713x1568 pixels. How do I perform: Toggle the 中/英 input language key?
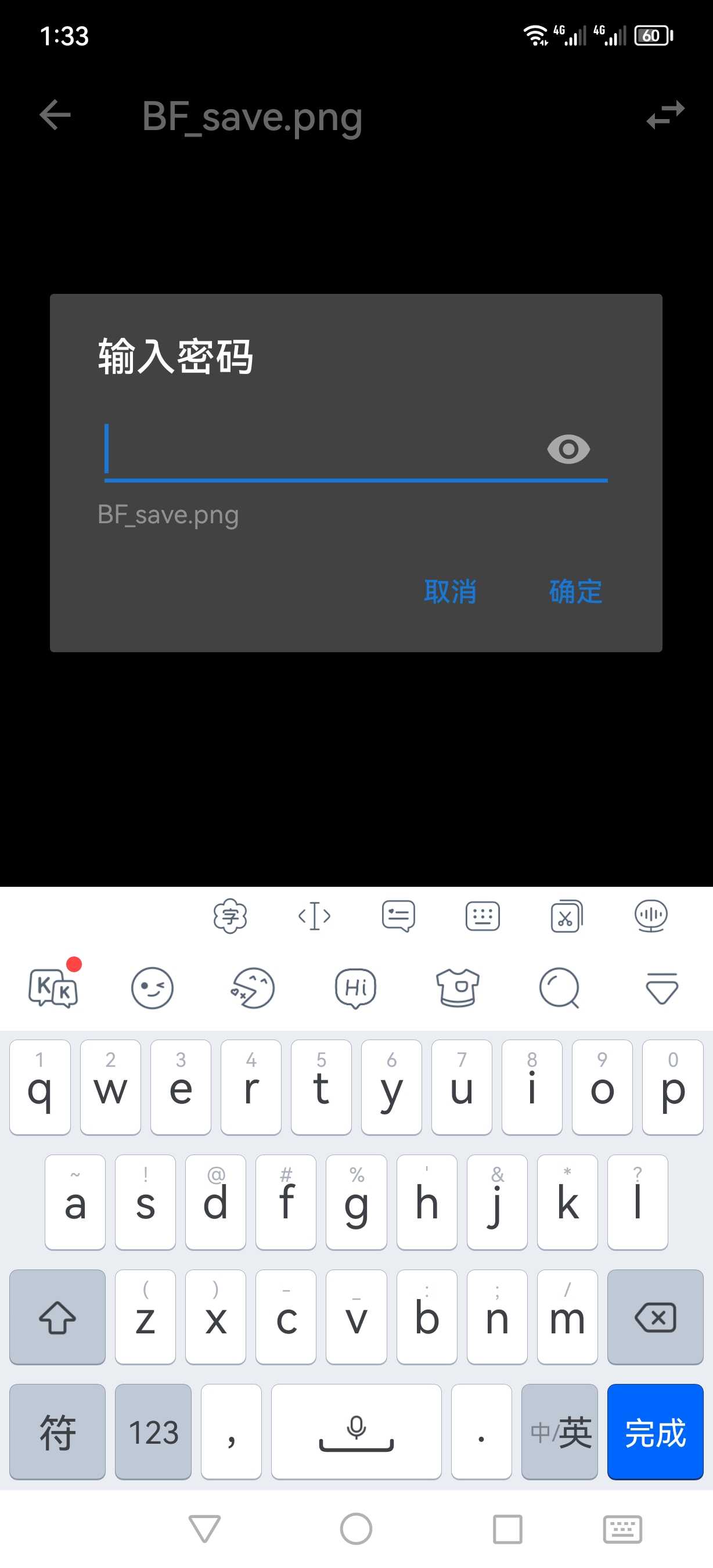click(x=559, y=1431)
